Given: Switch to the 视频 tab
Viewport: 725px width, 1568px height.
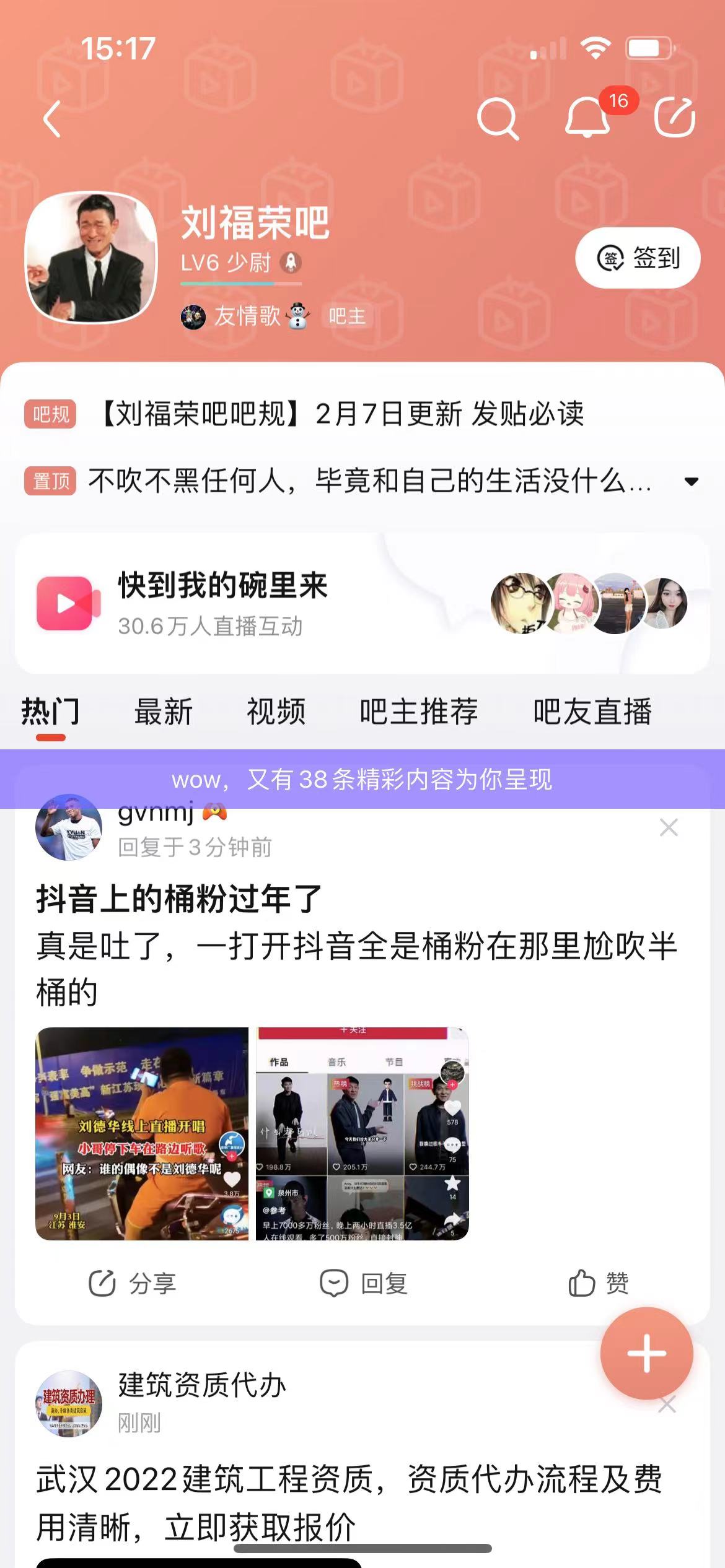Looking at the screenshot, I should coord(276,712).
